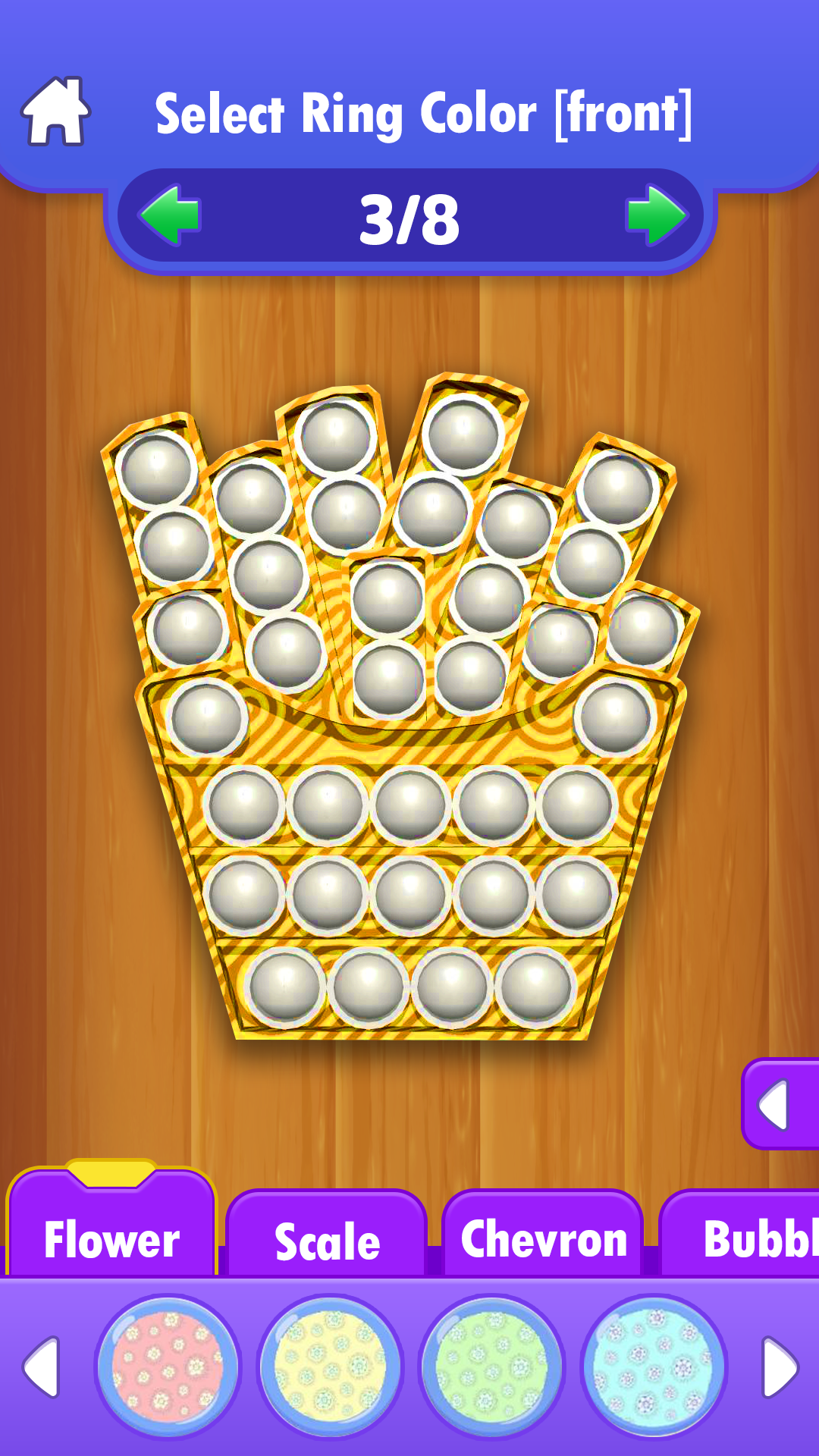Select the Flower pattern tab
This screenshot has height=1456, width=819.
(111, 1240)
